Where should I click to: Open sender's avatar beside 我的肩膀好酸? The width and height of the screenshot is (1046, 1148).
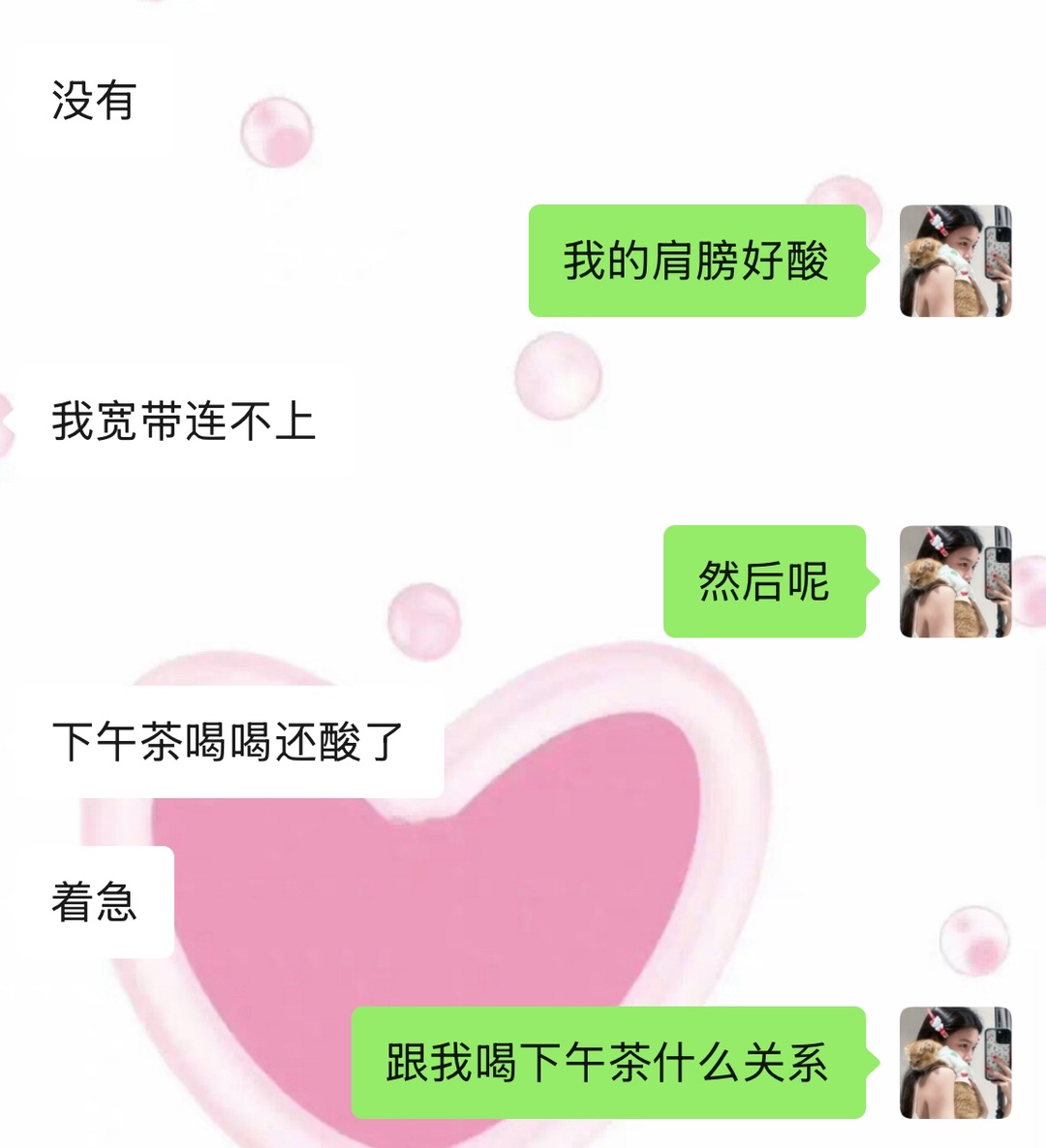point(955,261)
